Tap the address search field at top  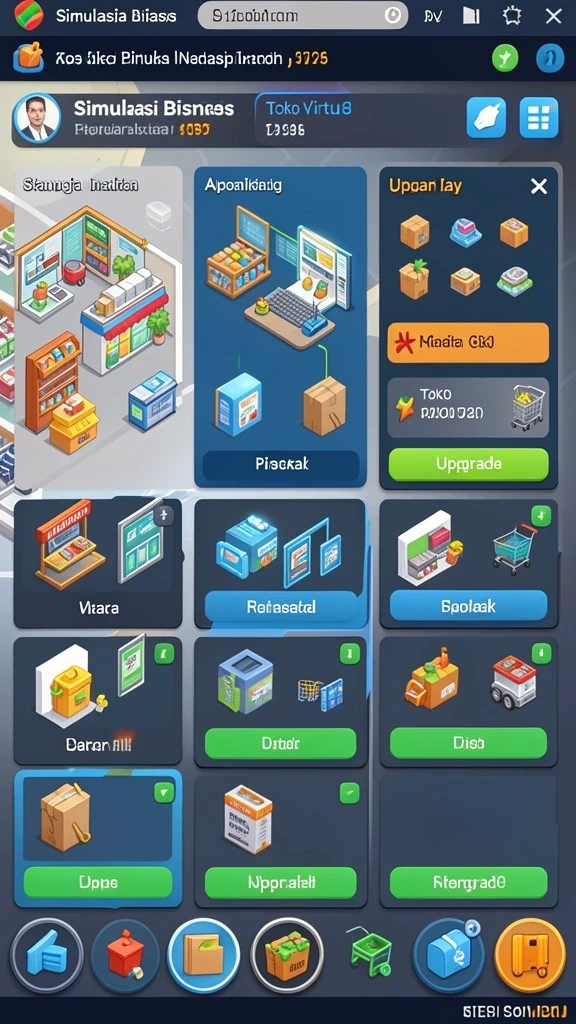point(302,16)
